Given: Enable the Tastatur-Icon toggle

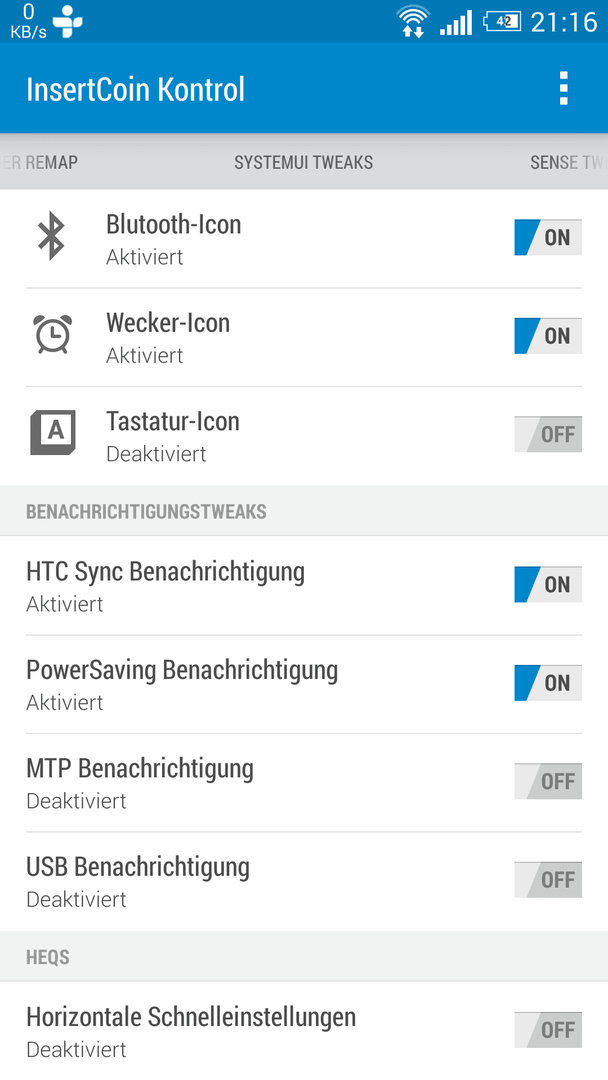Looking at the screenshot, I should 548,435.
